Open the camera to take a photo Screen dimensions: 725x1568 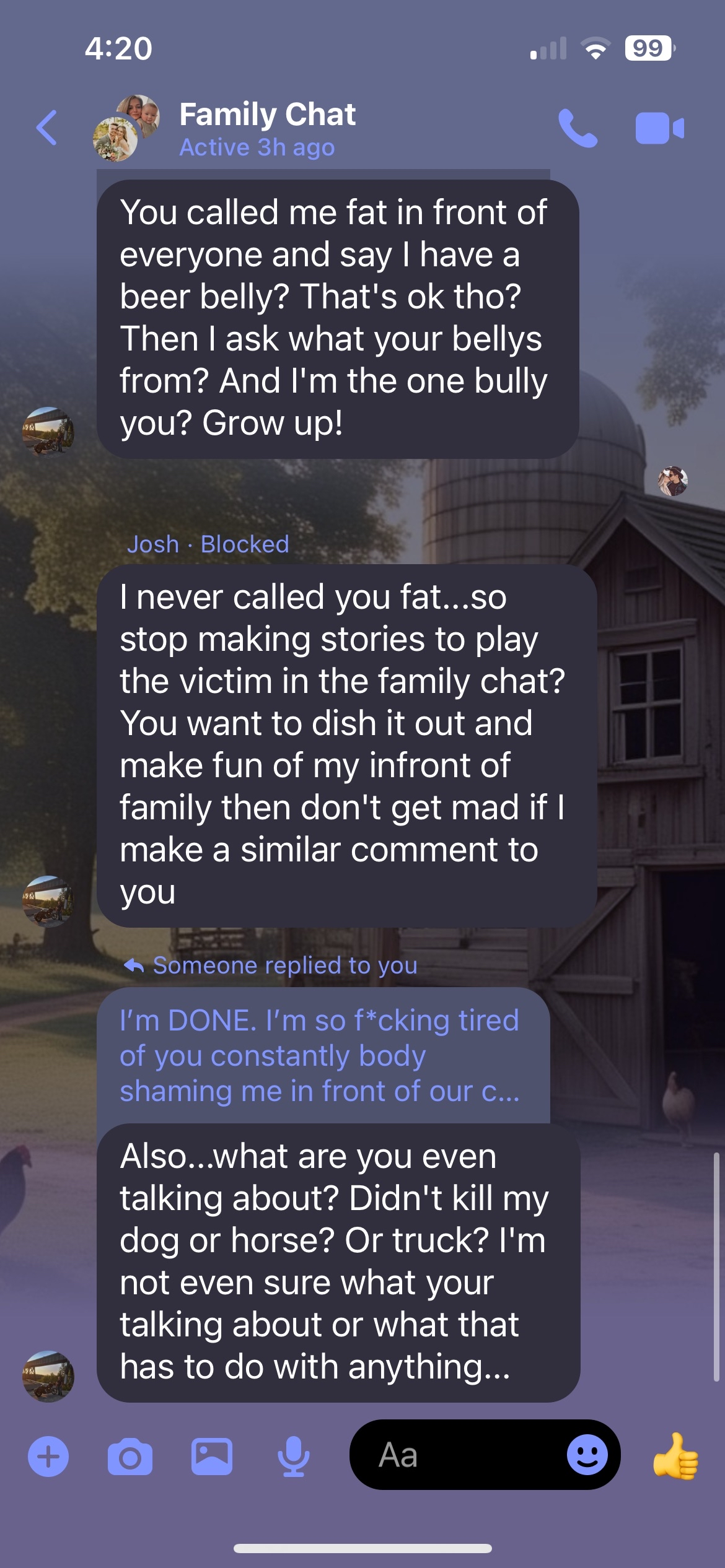pyautogui.click(x=130, y=1456)
